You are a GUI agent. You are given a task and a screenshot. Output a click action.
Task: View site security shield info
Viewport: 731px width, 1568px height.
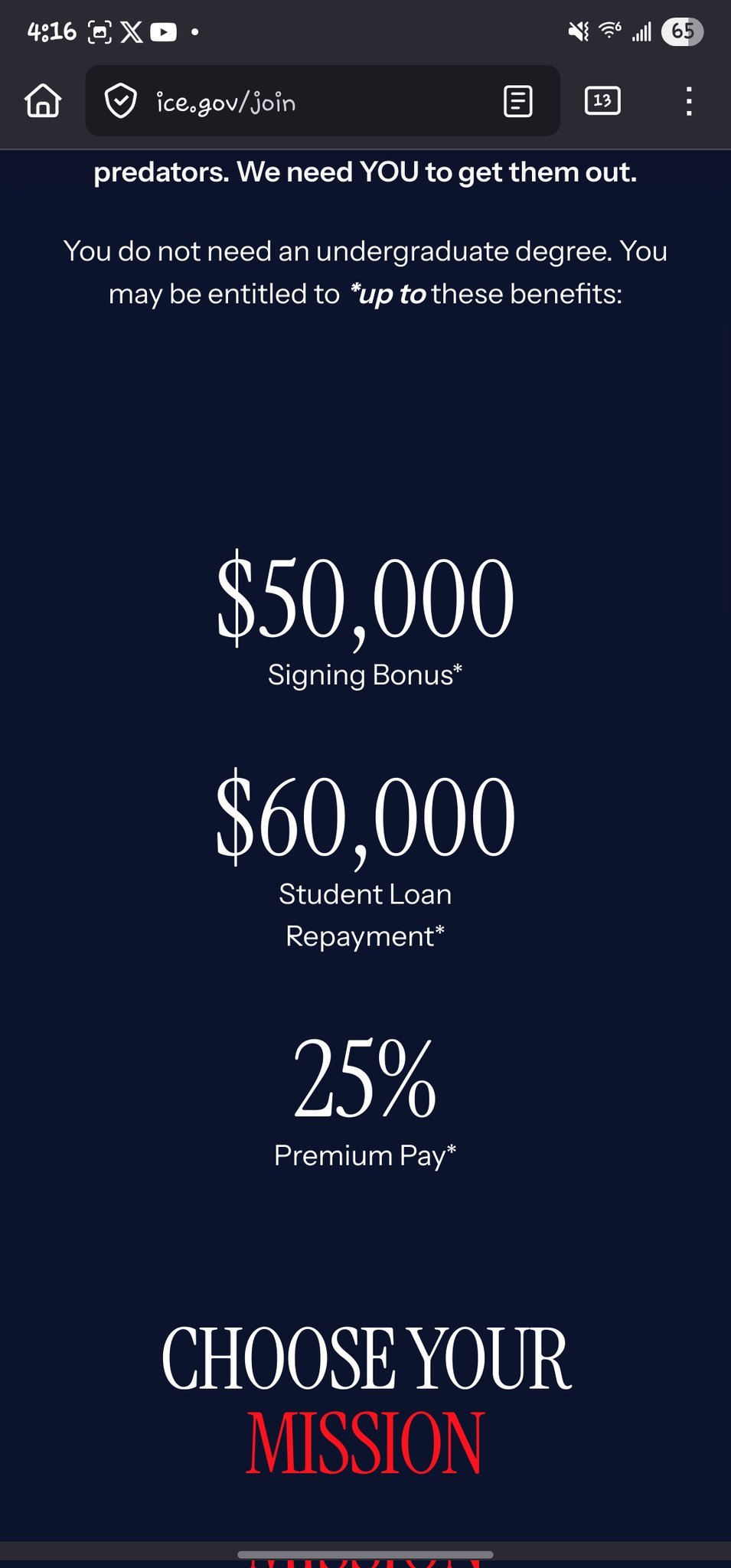pyautogui.click(x=120, y=101)
